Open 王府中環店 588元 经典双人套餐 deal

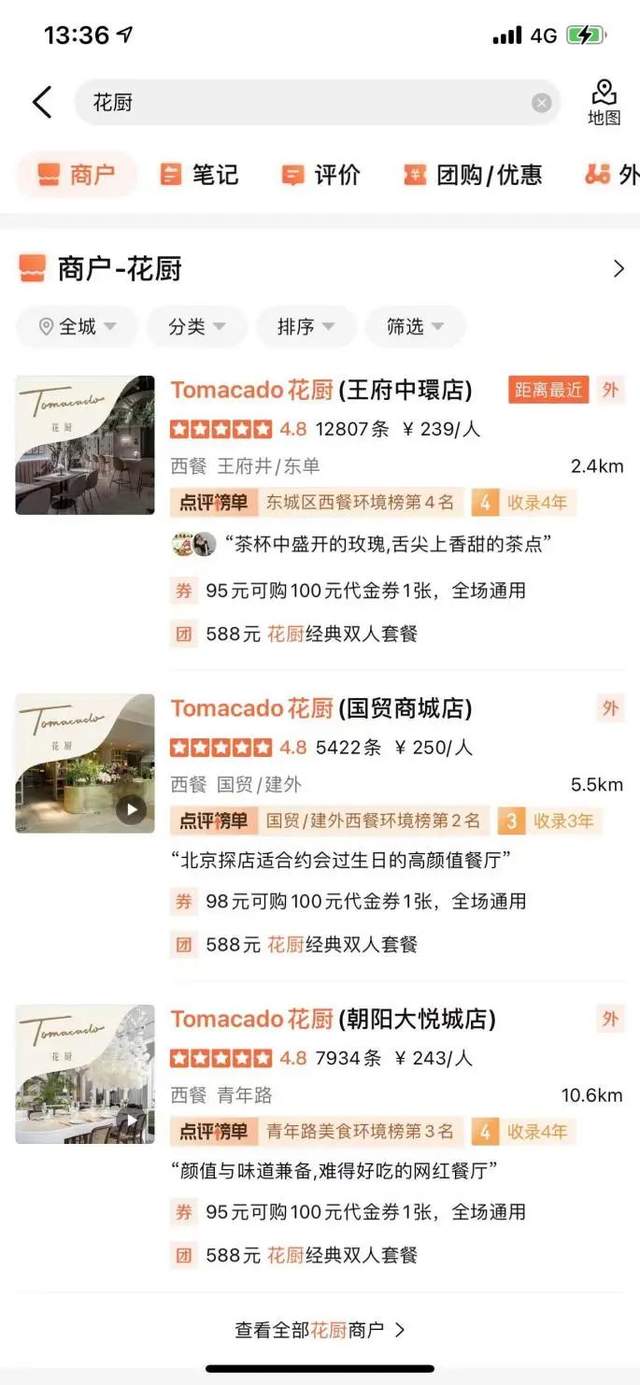[x=311, y=633]
